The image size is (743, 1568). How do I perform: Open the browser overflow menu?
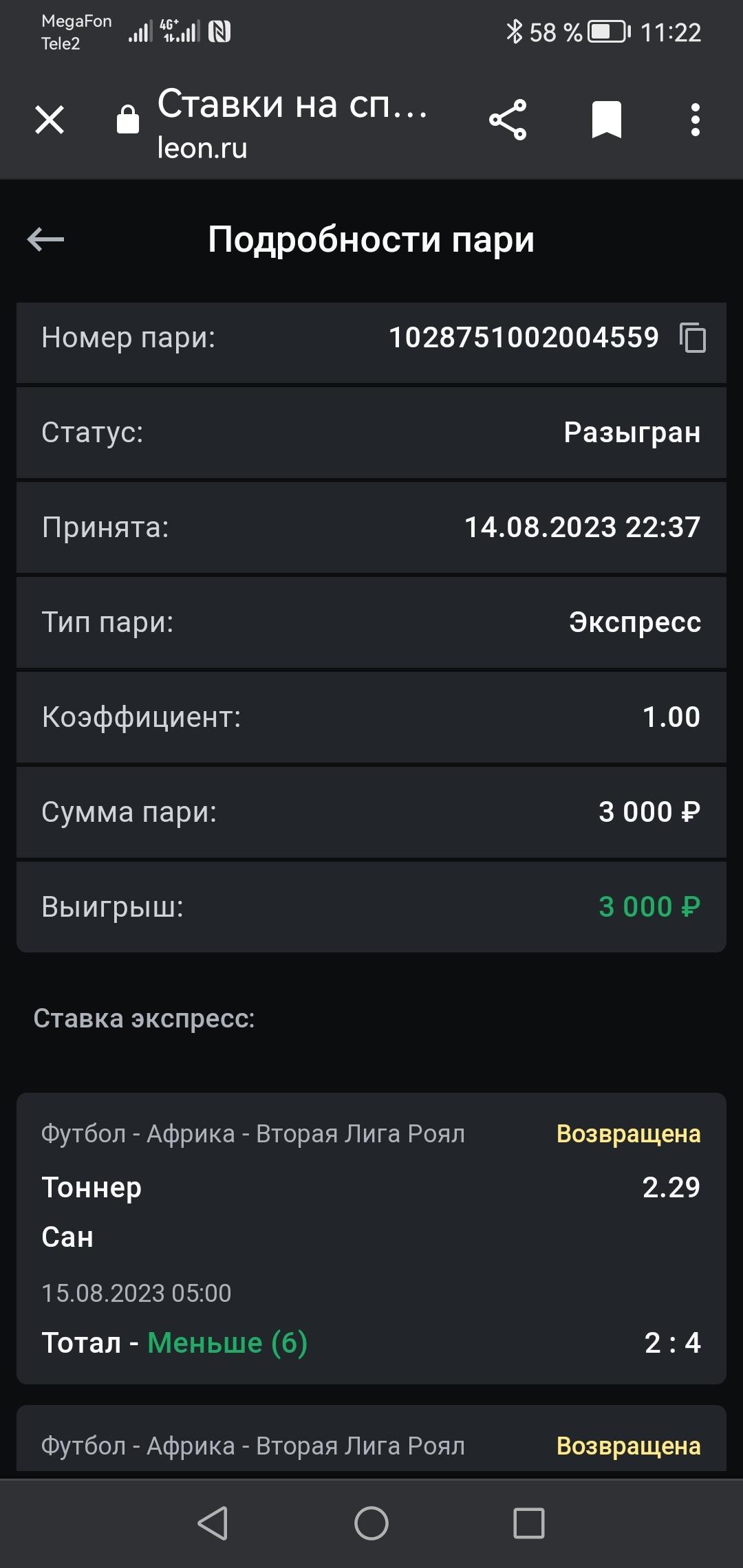[x=696, y=120]
